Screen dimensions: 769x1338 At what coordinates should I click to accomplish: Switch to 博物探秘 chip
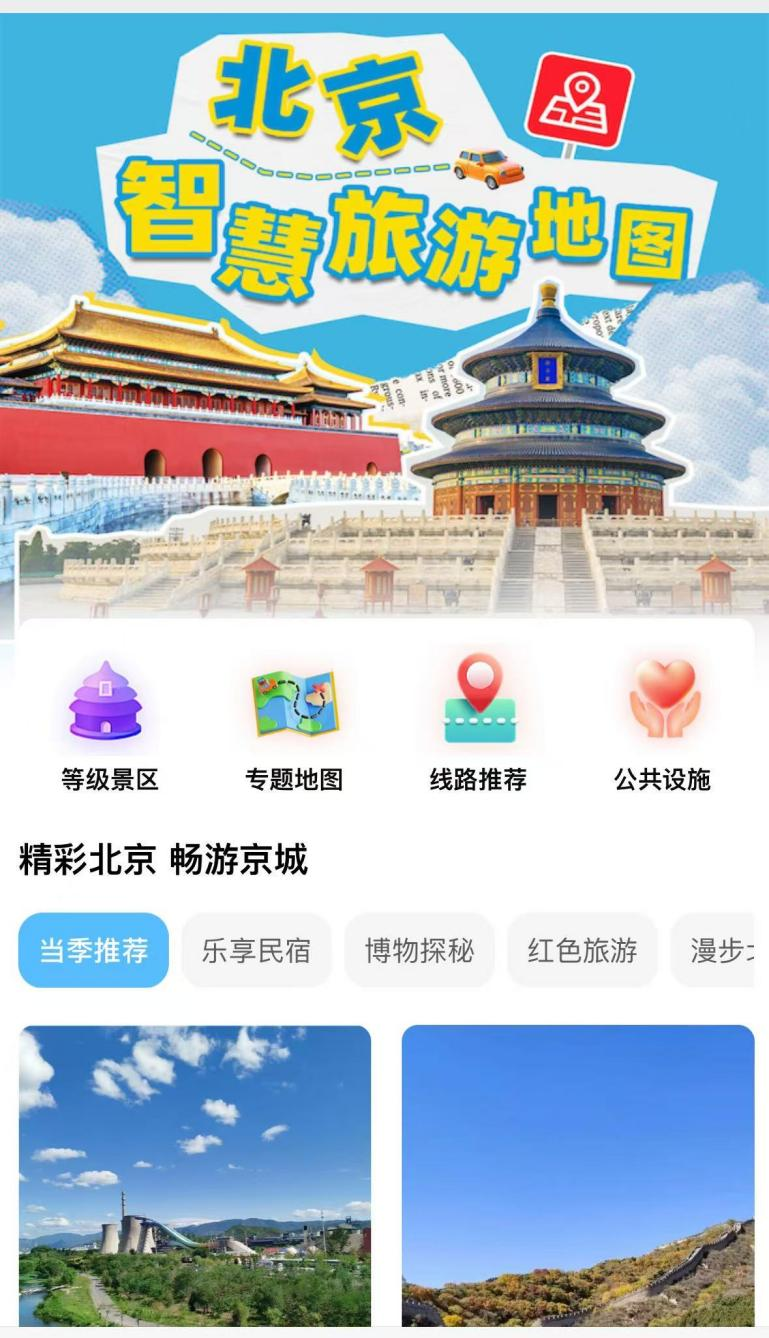point(419,950)
